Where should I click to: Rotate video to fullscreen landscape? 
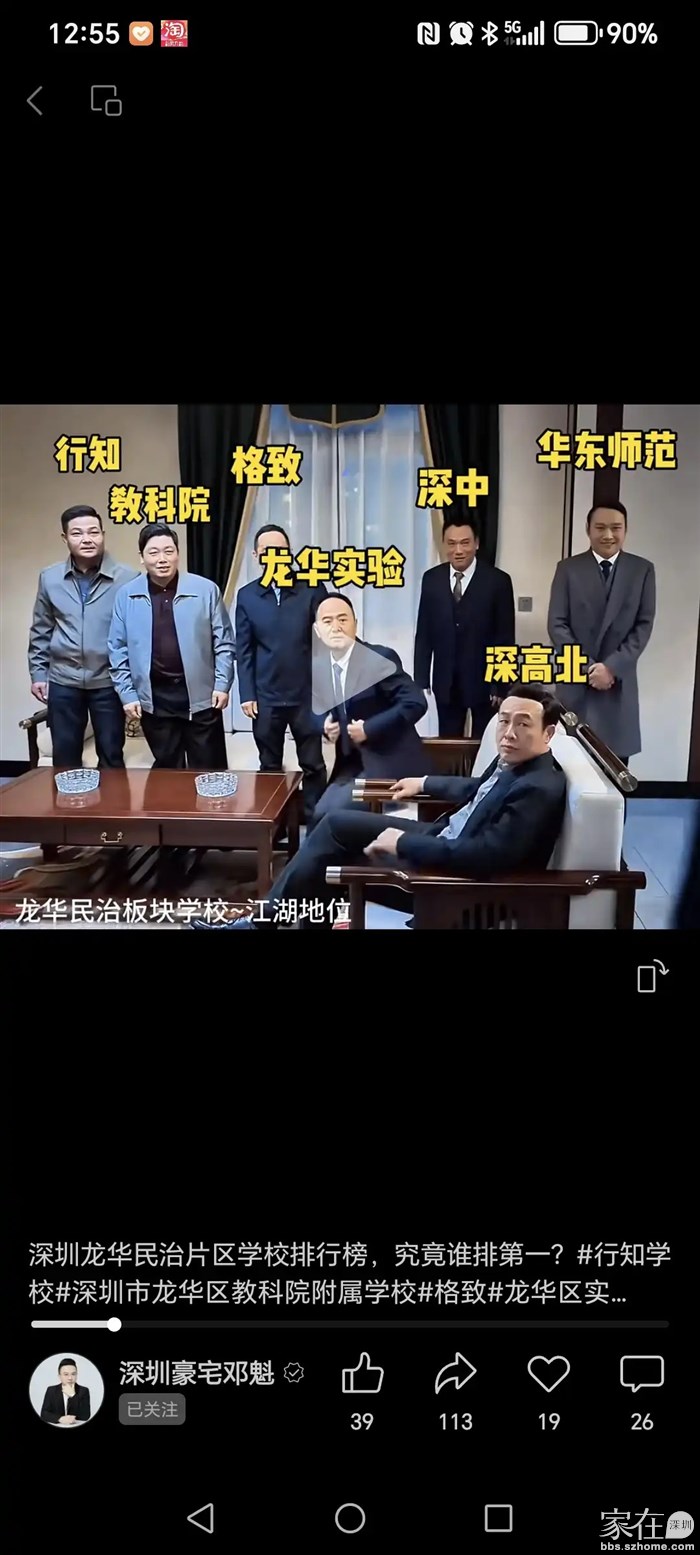point(652,976)
